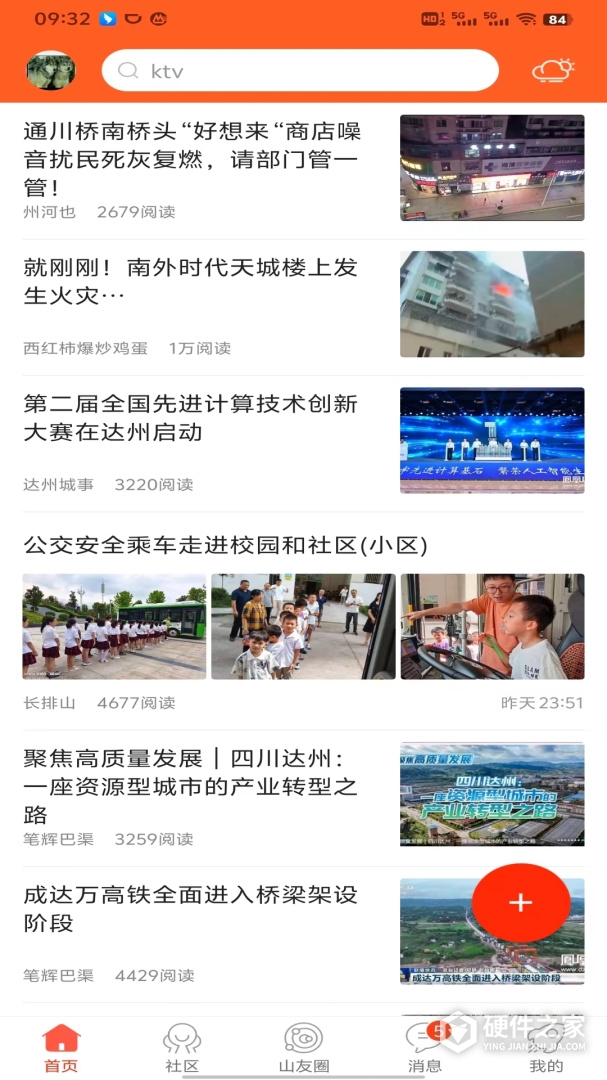
Task: Create a new post with plus button
Action: tap(520, 903)
